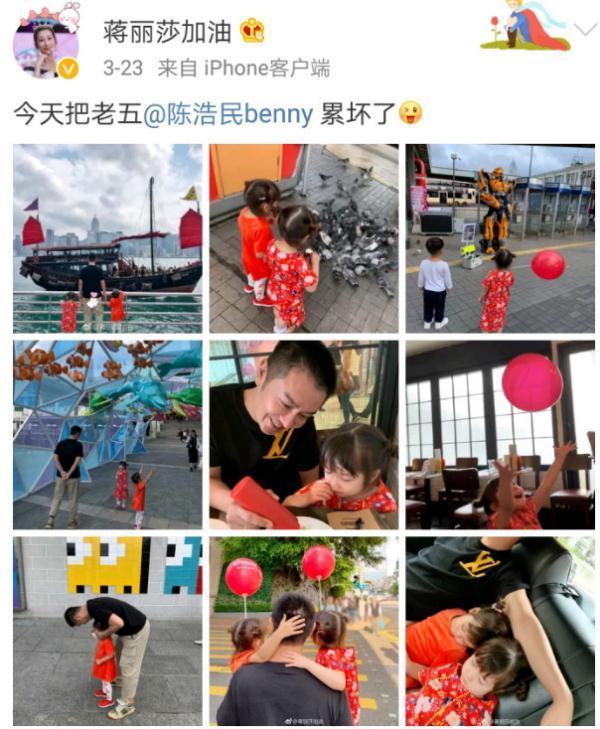This screenshot has width=600, height=729.
Task: Open photo with two red balloons
Action: coord(303,630)
